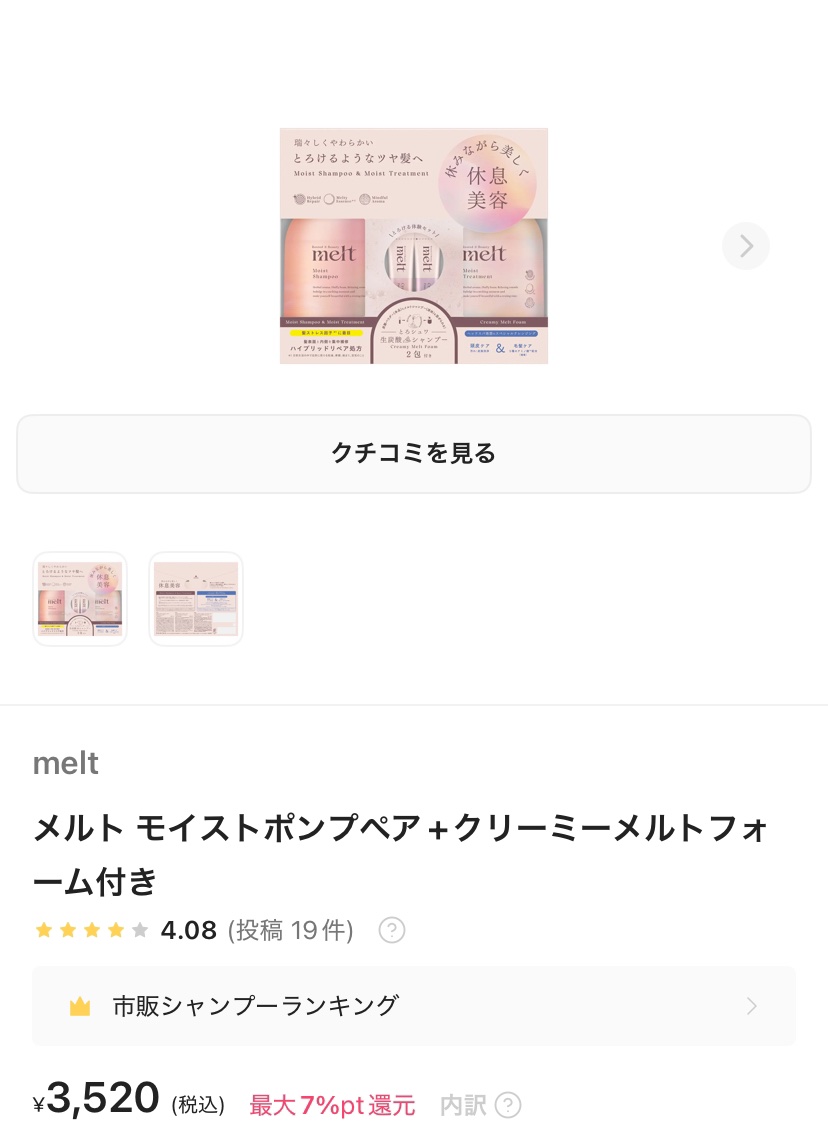Select the first product package thumbnail

pos(79,598)
